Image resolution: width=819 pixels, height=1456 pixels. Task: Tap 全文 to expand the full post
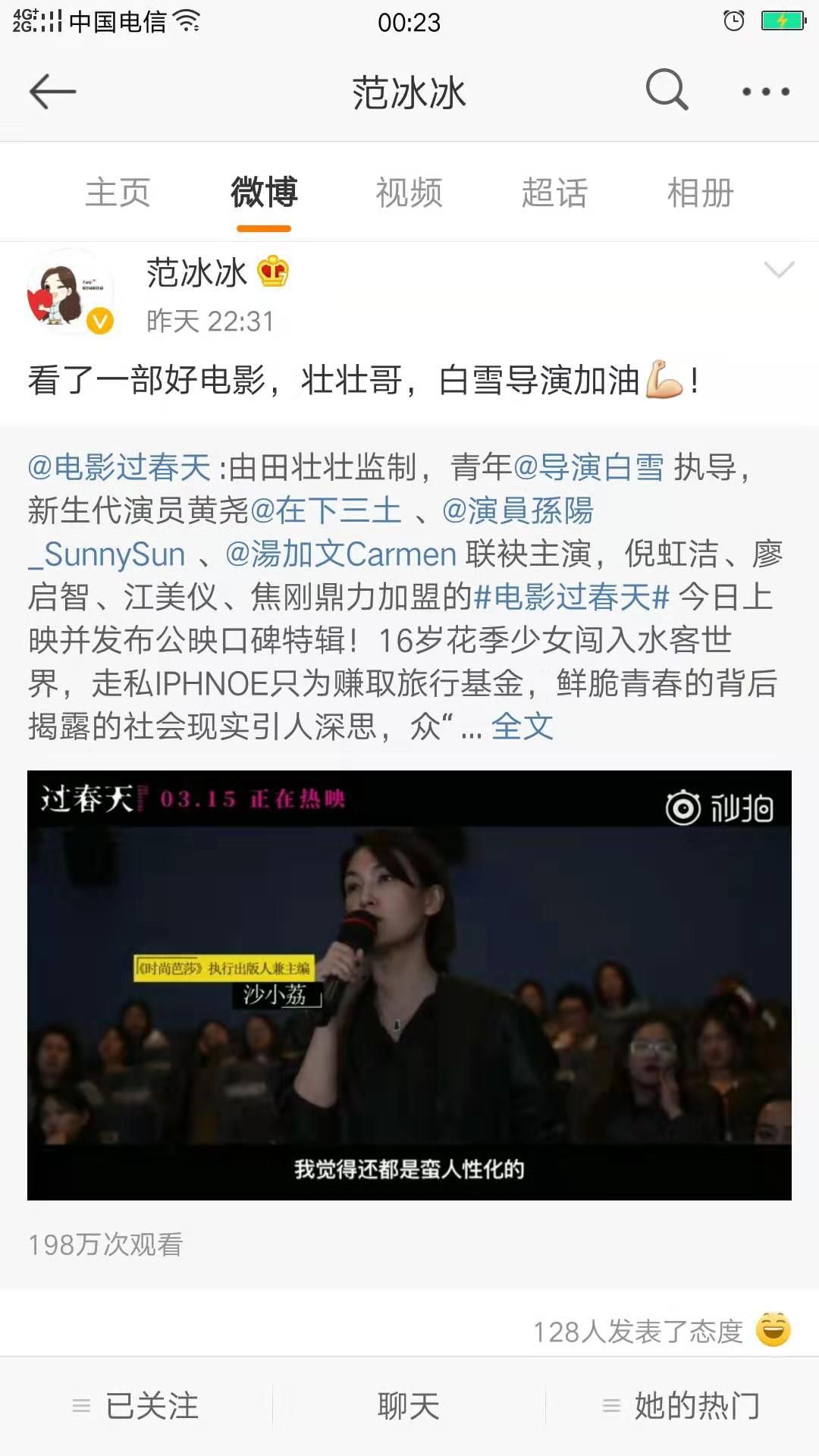(523, 729)
